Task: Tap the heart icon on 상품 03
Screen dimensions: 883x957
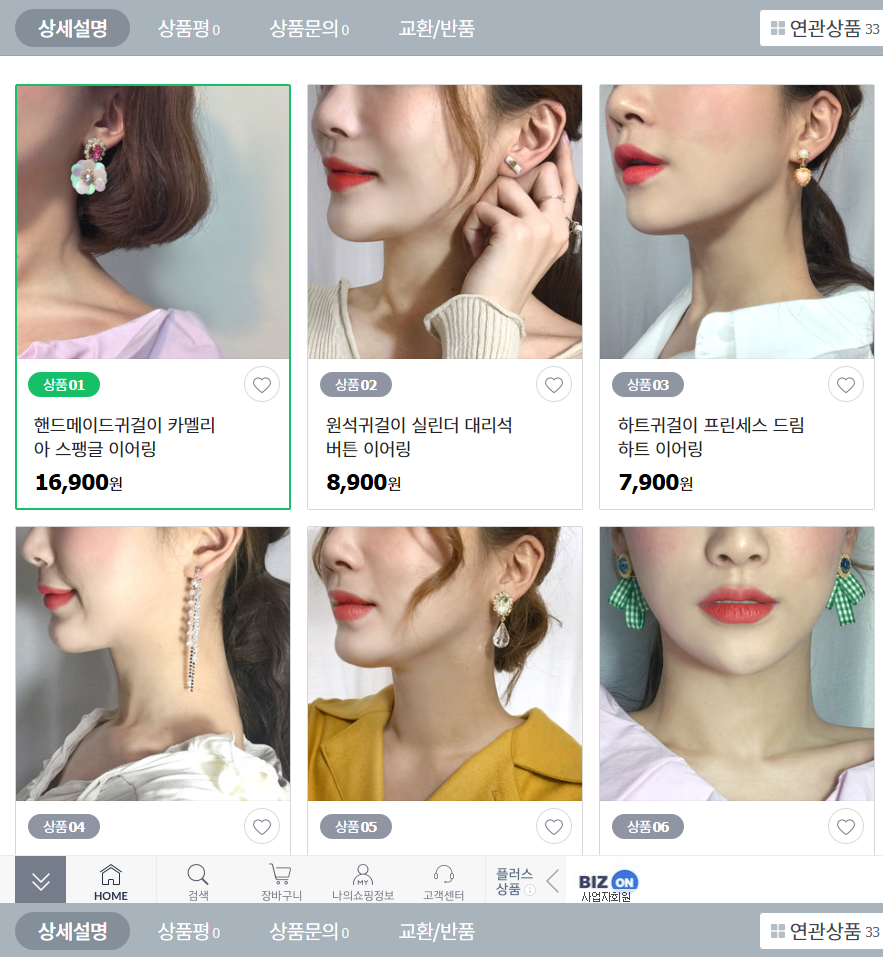Action: pyautogui.click(x=846, y=384)
